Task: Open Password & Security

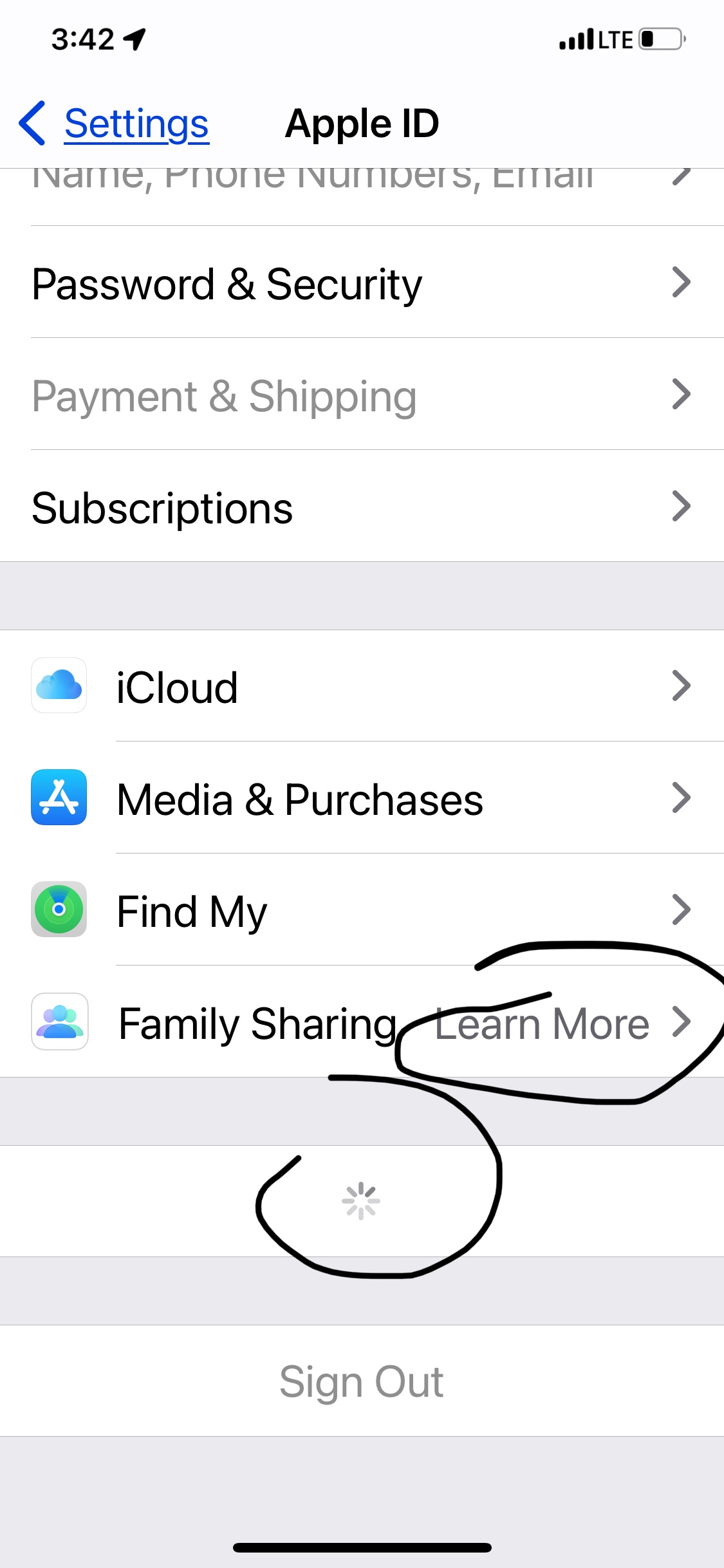Action: pyautogui.click(x=362, y=282)
